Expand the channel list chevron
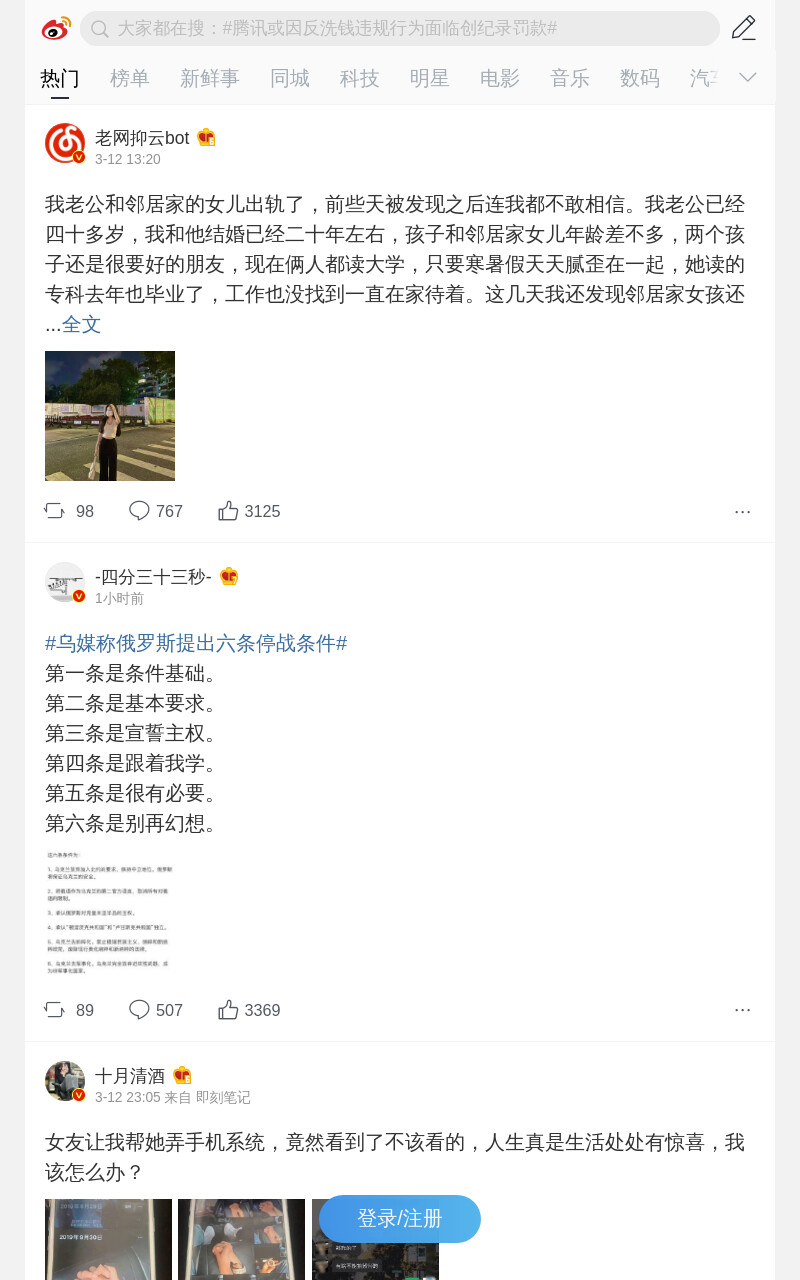Image resolution: width=800 pixels, height=1280 pixels. coord(748,77)
